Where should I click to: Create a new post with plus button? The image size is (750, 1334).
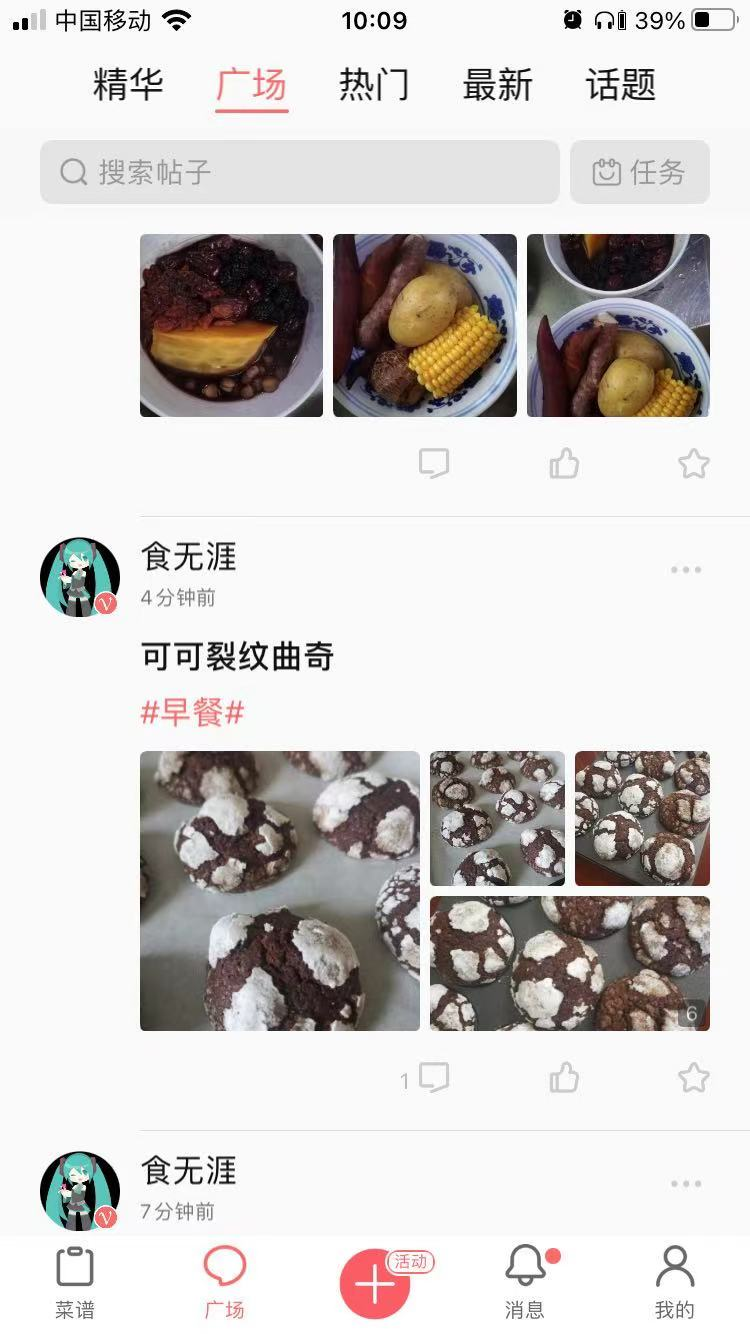(375, 1284)
